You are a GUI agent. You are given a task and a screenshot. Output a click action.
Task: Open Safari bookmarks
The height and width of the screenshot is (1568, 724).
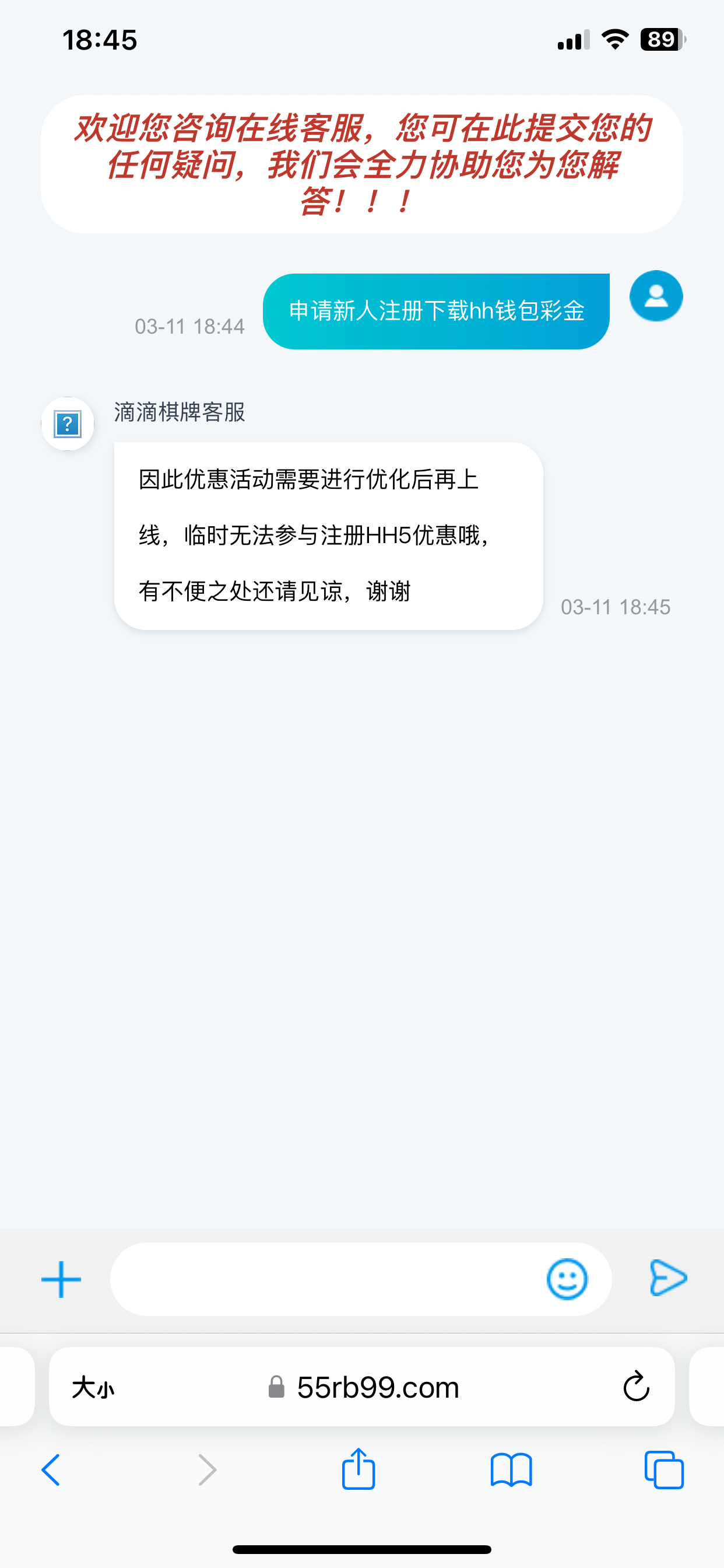(x=511, y=1470)
